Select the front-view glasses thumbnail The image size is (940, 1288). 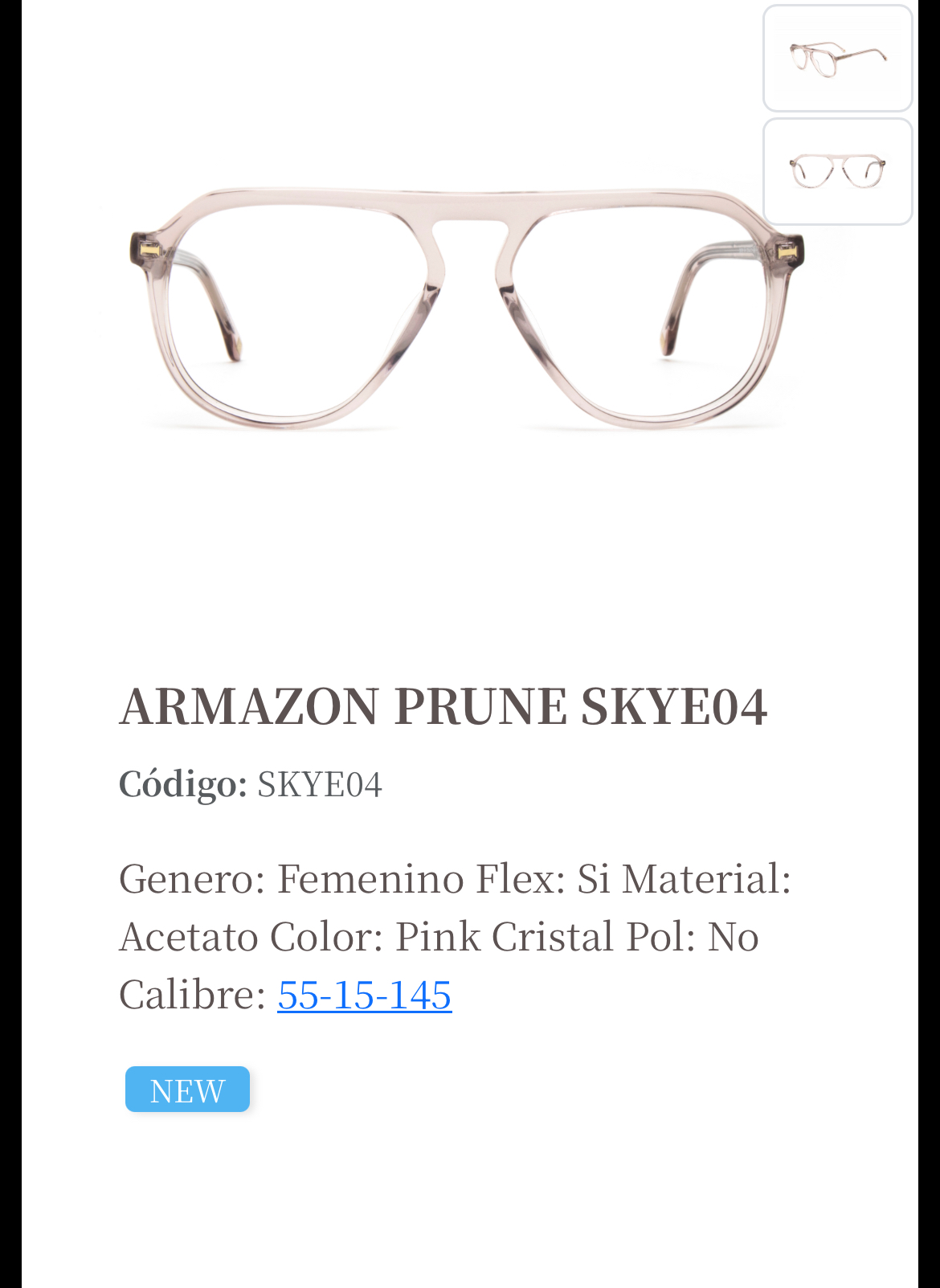837,171
